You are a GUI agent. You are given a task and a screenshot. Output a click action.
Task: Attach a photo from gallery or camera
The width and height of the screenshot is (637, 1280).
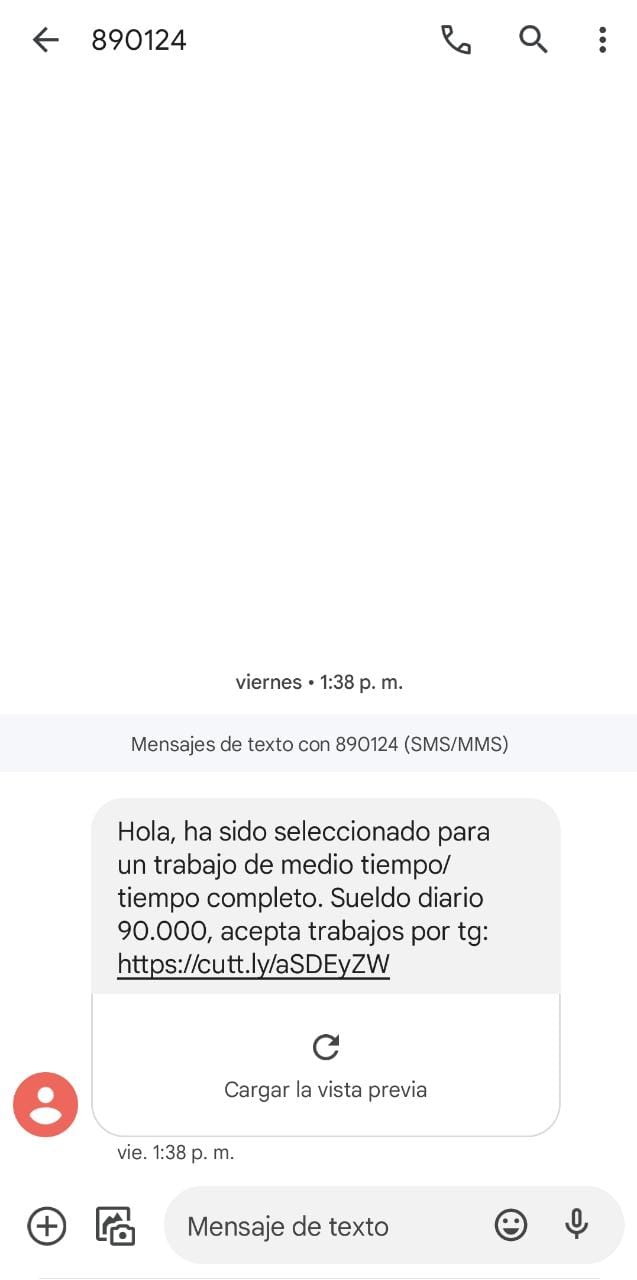pos(115,1226)
